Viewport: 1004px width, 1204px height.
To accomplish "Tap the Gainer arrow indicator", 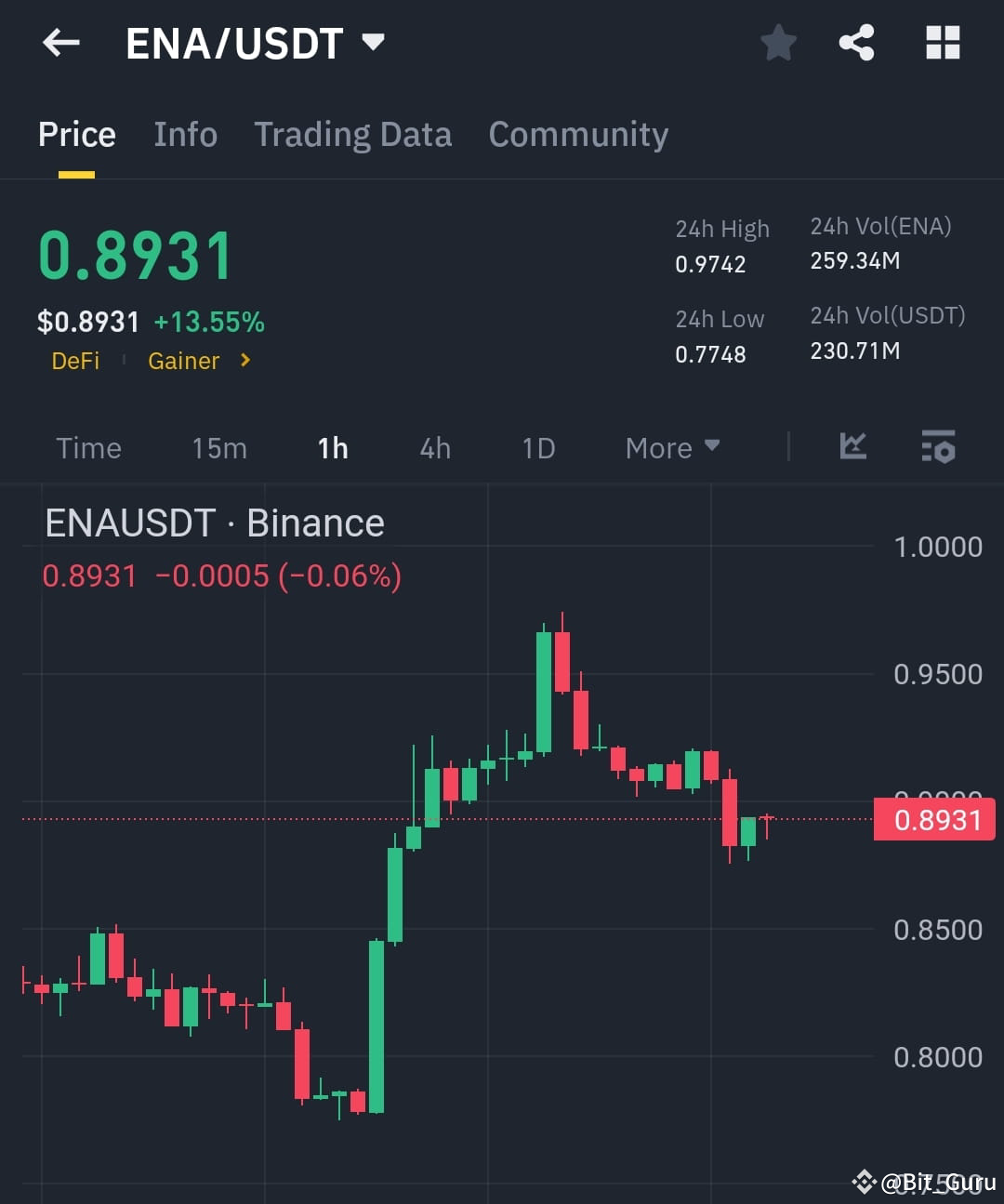I will point(244,361).
